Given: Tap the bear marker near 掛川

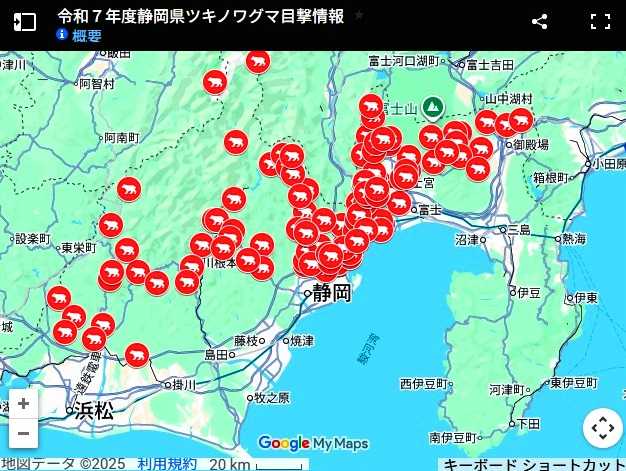Looking at the screenshot, I should point(137,353).
